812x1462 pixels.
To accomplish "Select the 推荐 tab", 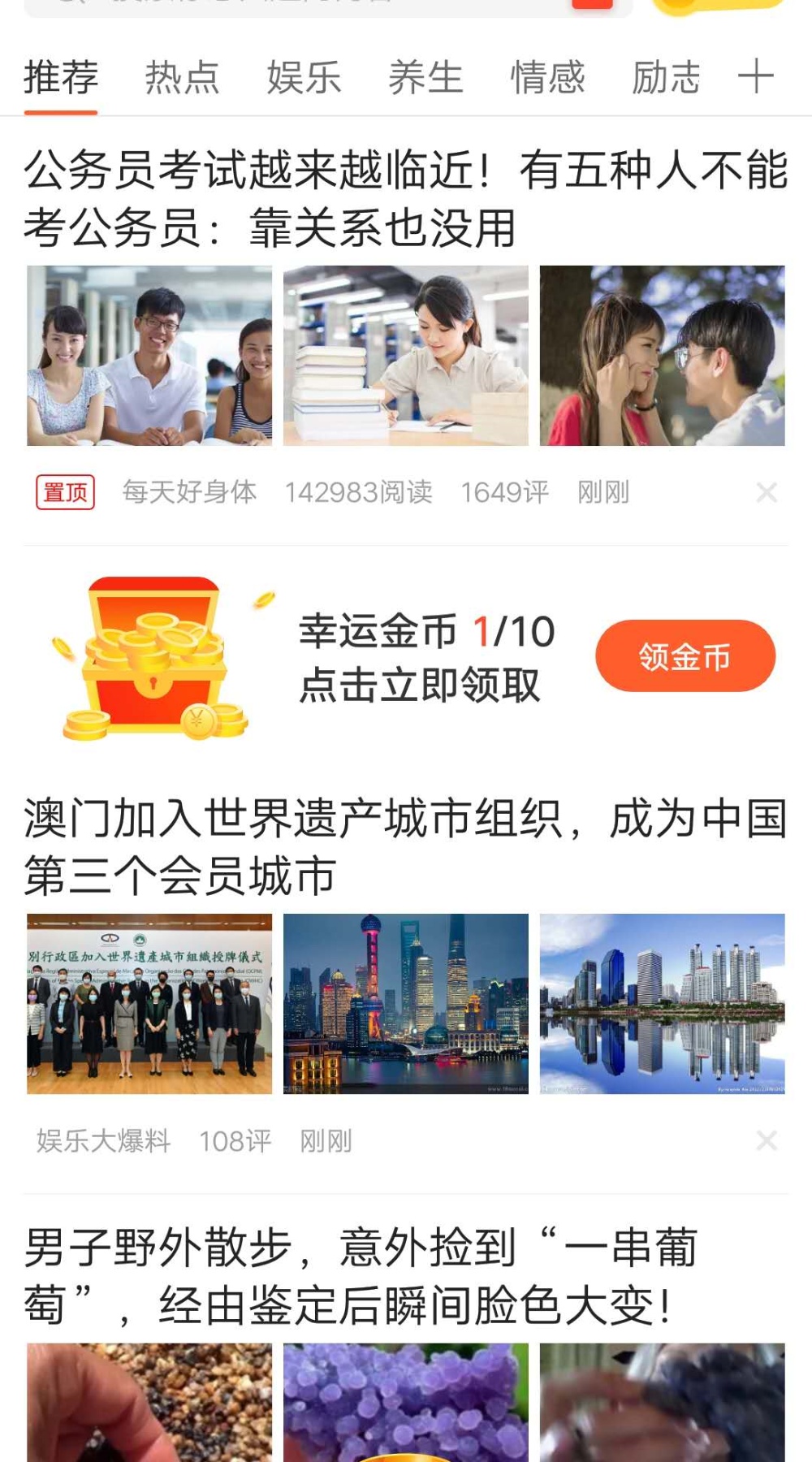I will pos(61,78).
